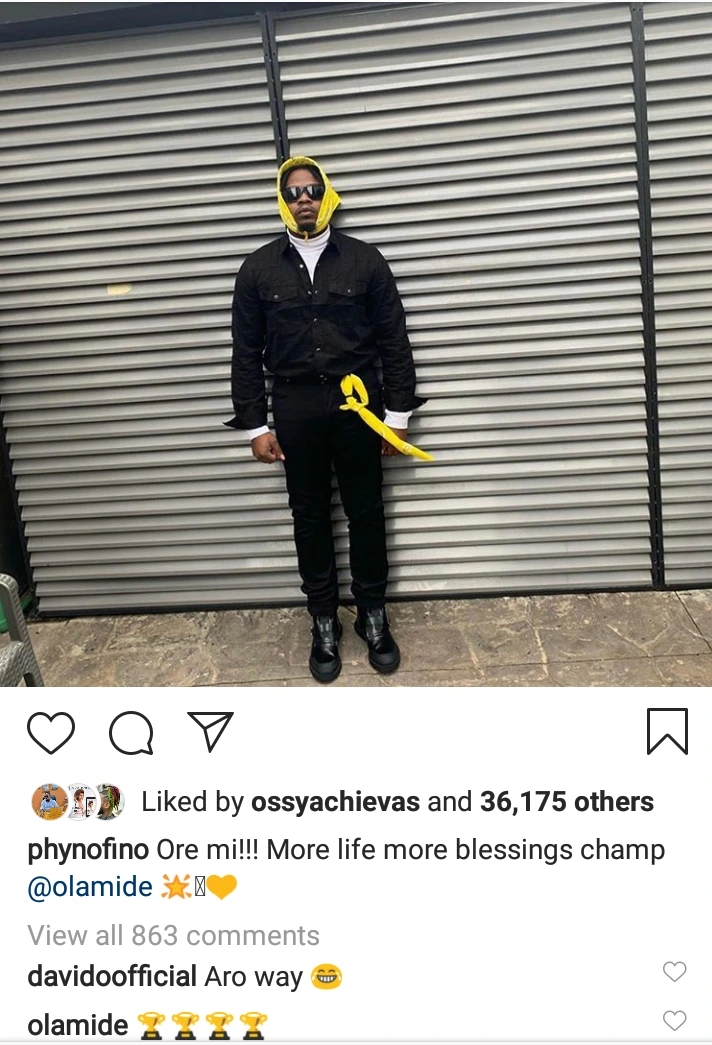Screen dimensions: 712x1045
Task: View the 36,175 others who liked
Action: 566,802
